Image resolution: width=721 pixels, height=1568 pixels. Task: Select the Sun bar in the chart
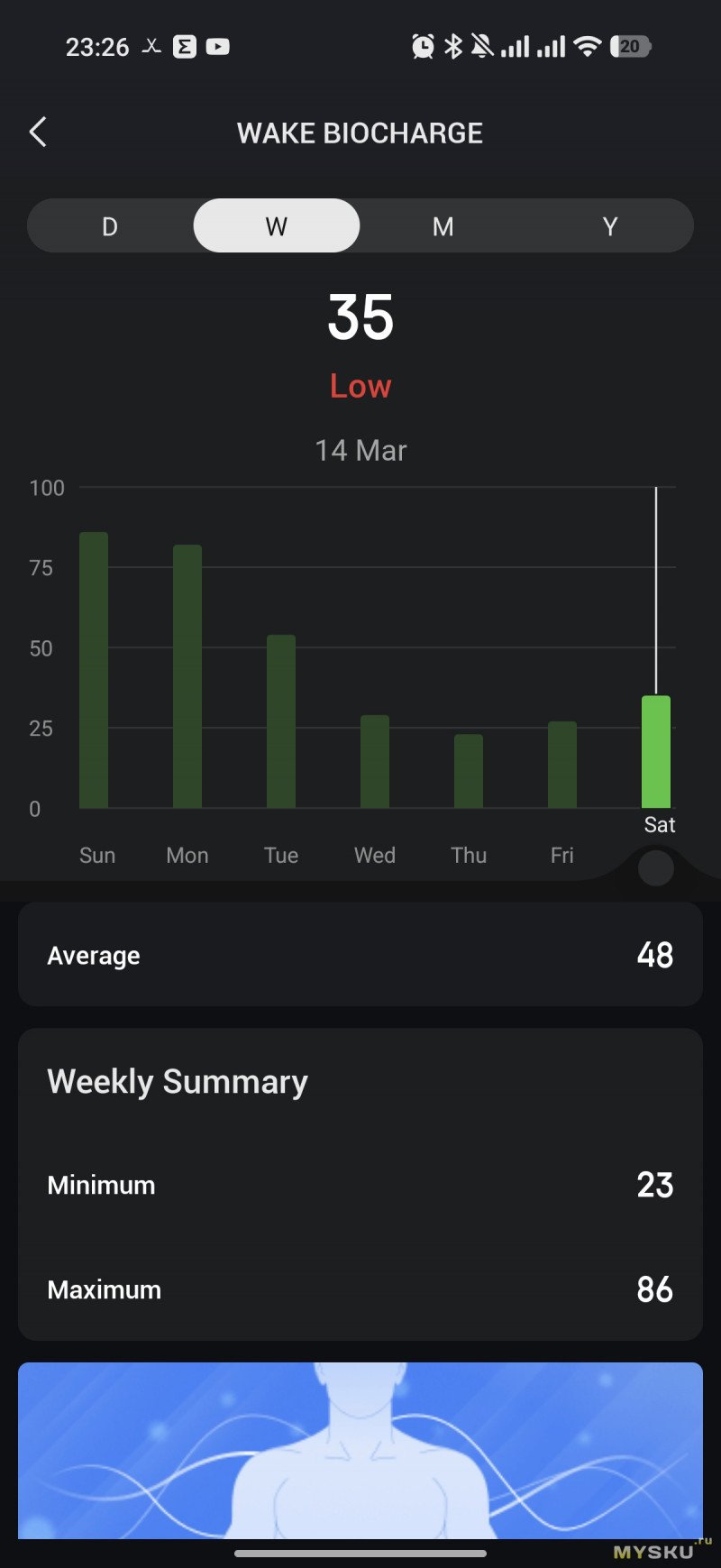coord(94,670)
